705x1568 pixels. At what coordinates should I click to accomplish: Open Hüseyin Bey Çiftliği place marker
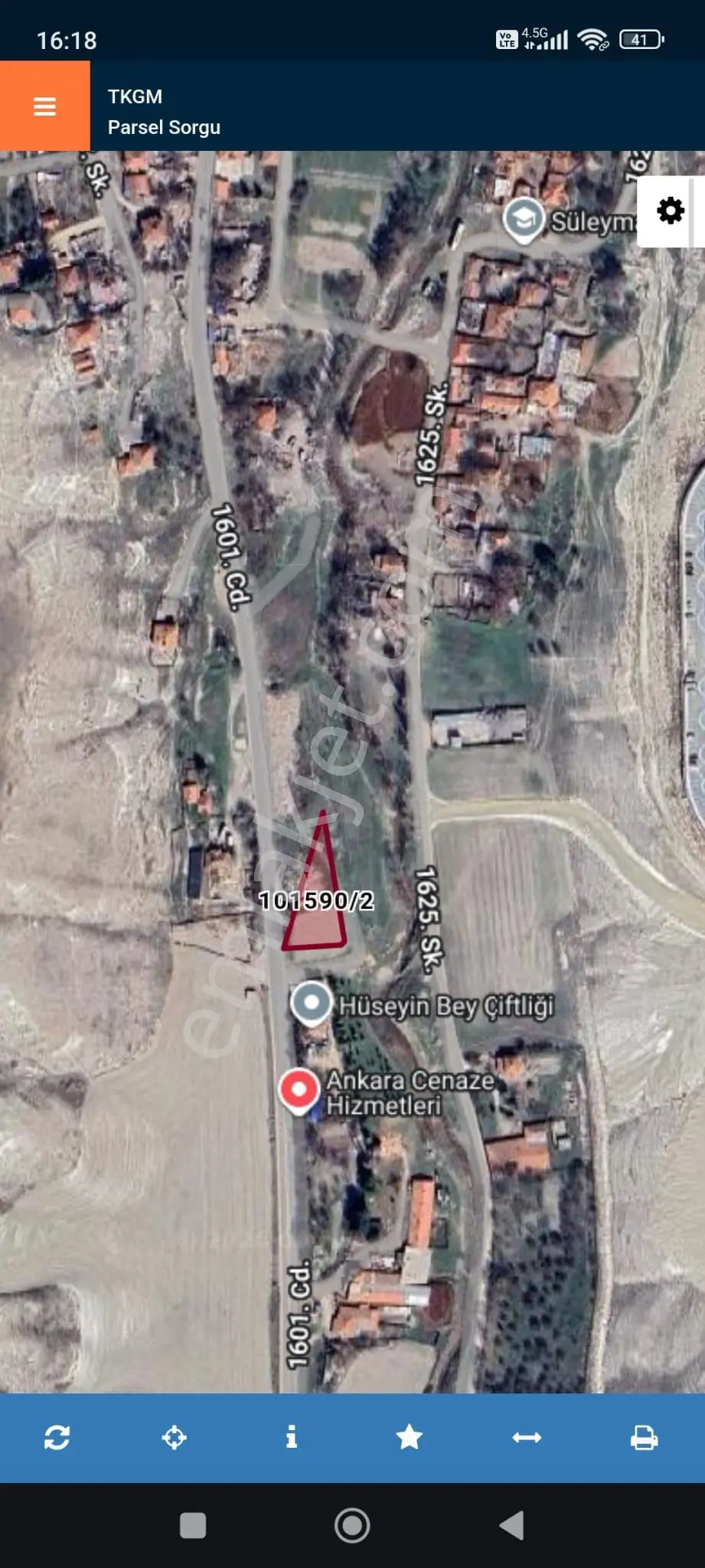(x=312, y=1004)
